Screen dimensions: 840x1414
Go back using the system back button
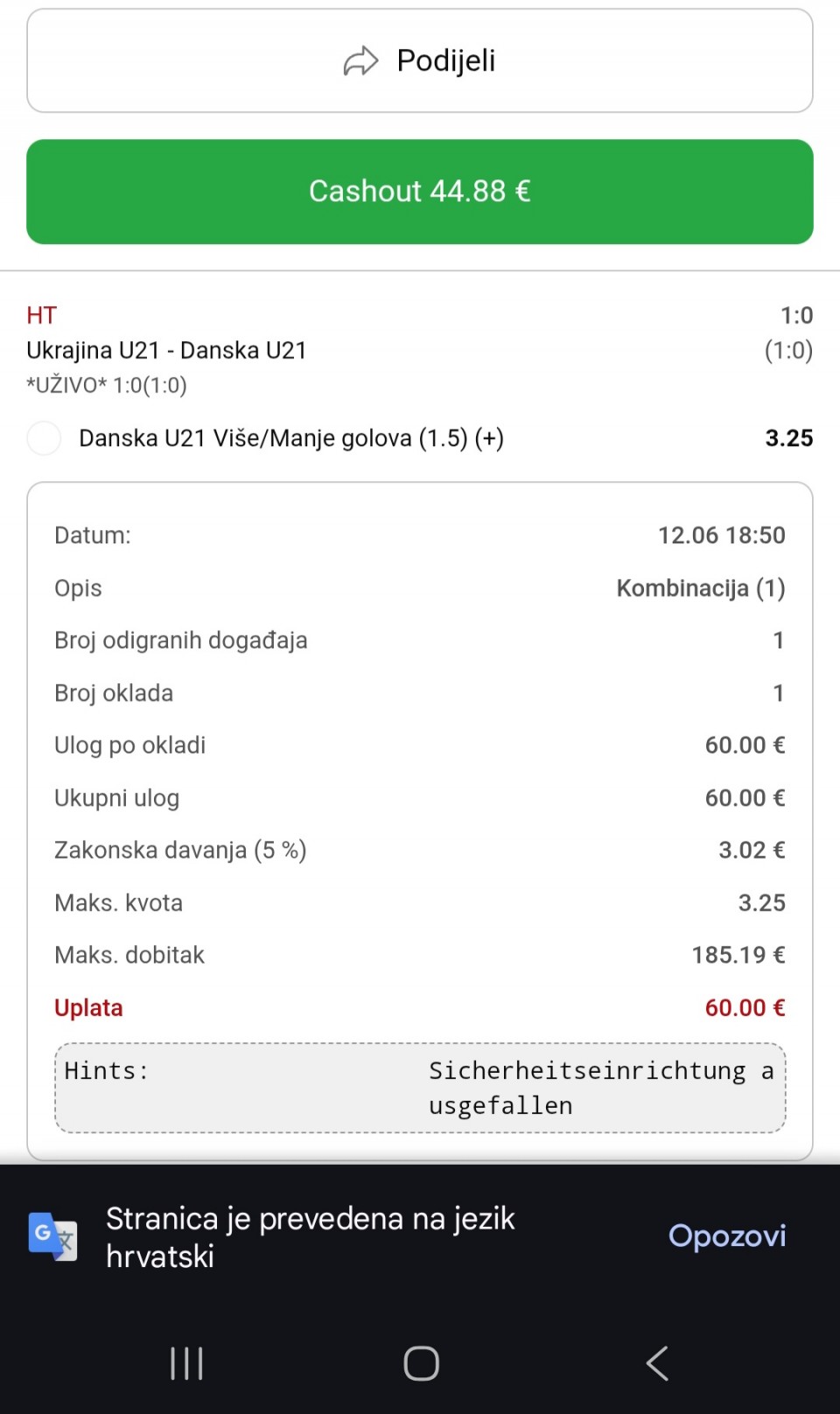point(657,1362)
